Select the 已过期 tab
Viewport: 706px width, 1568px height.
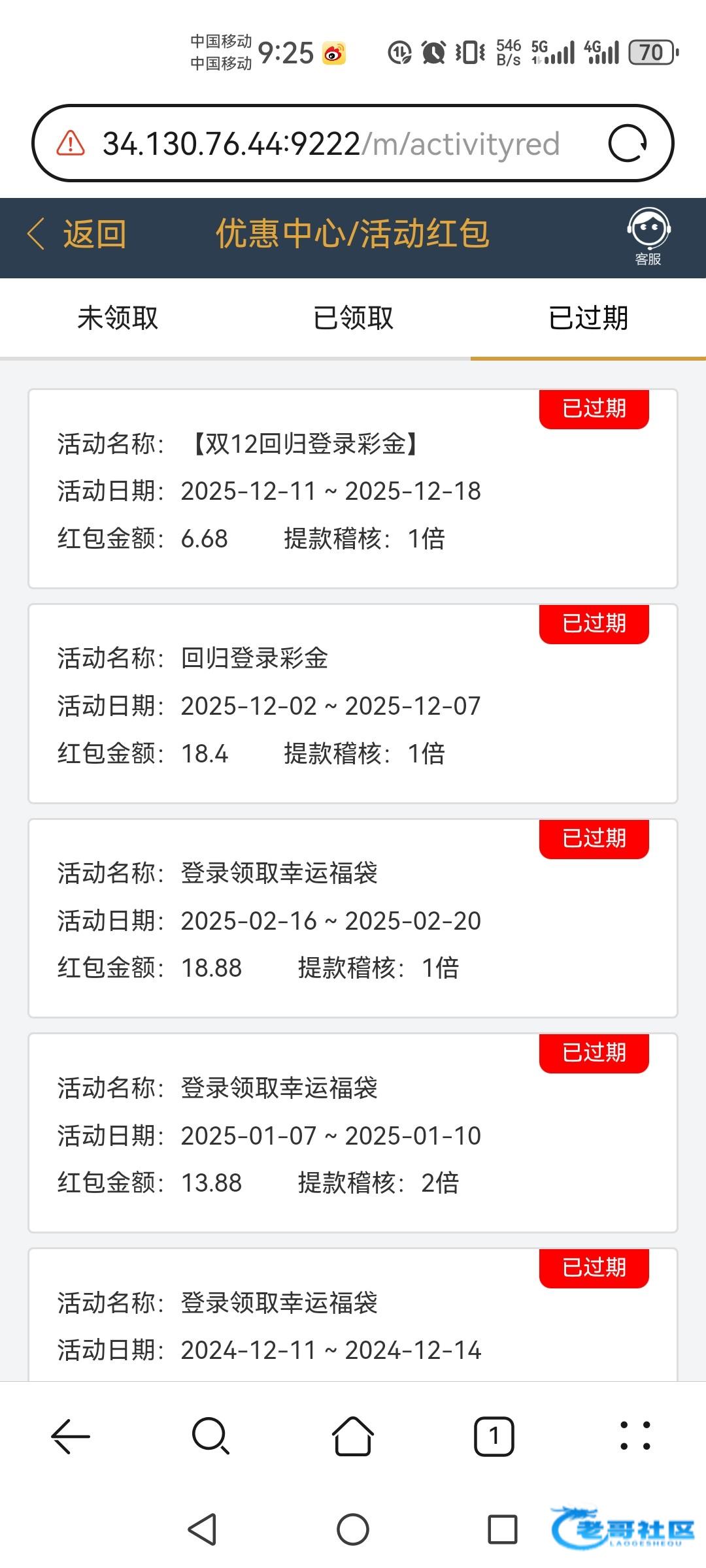[x=588, y=319]
